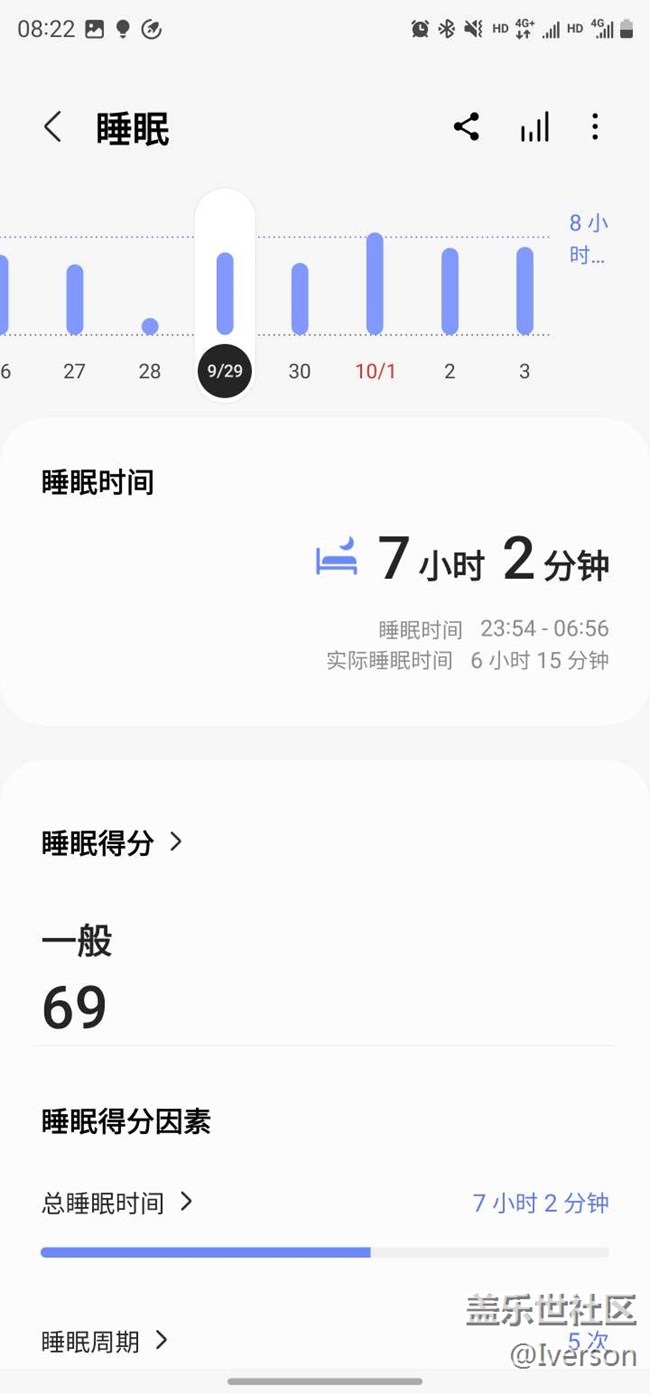Screen dimensions: 650x1394
Task: Open the 总睡眠时间 factor
Action: click(116, 1203)
